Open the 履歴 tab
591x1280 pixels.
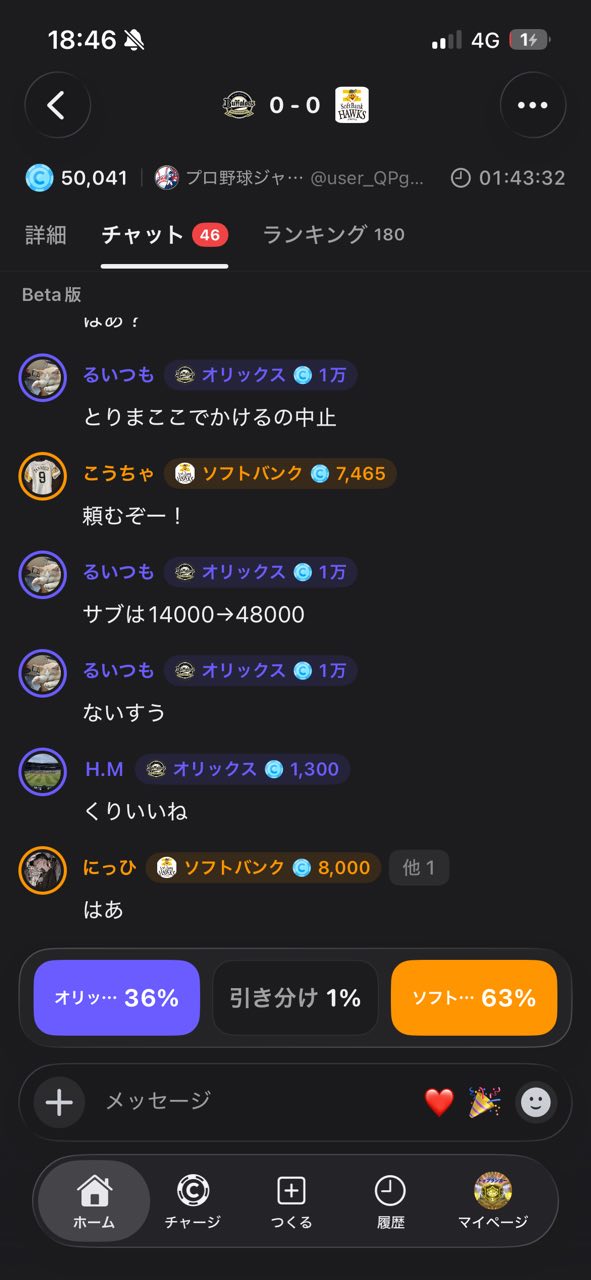coord(390,1201)
